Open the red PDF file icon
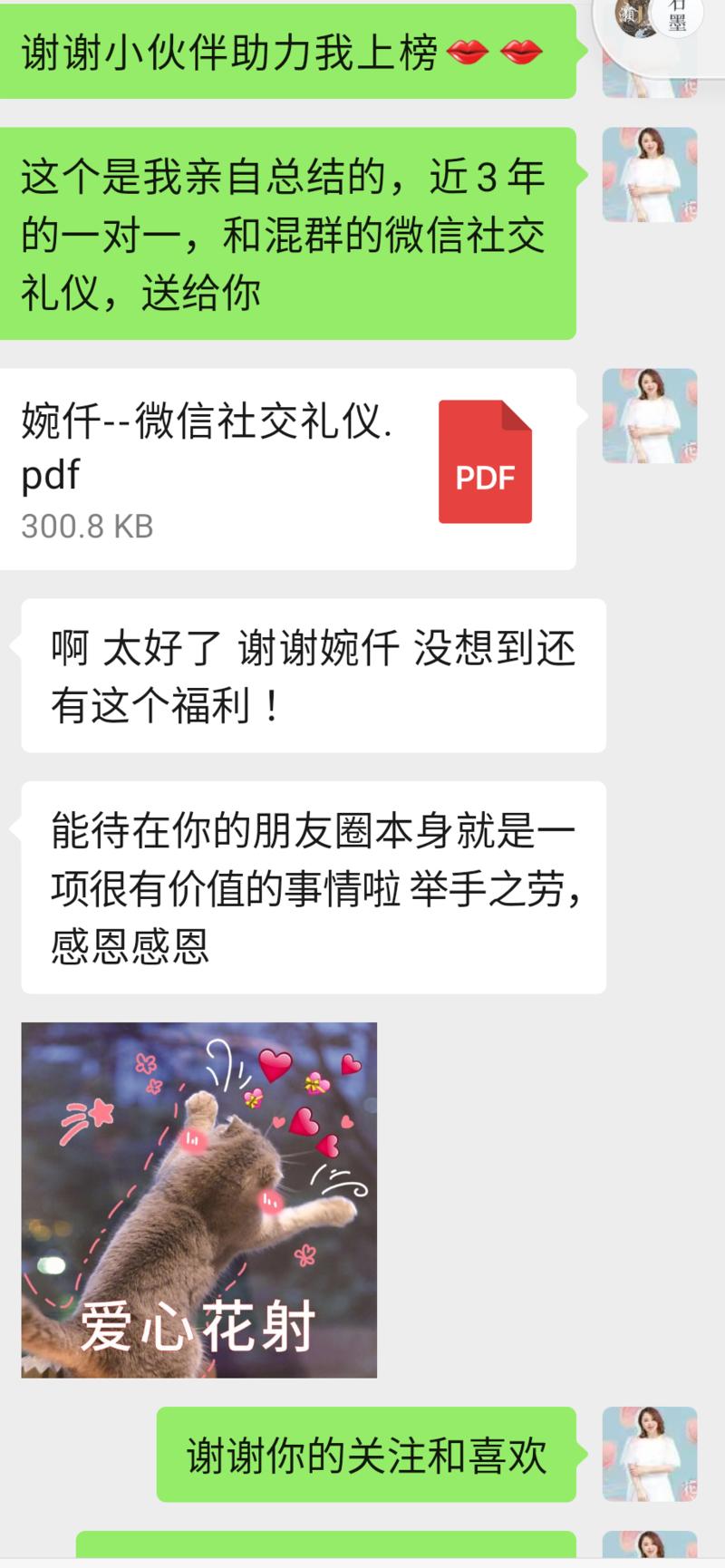Viewport: 725px width, 1568px height. pos(485,463)
